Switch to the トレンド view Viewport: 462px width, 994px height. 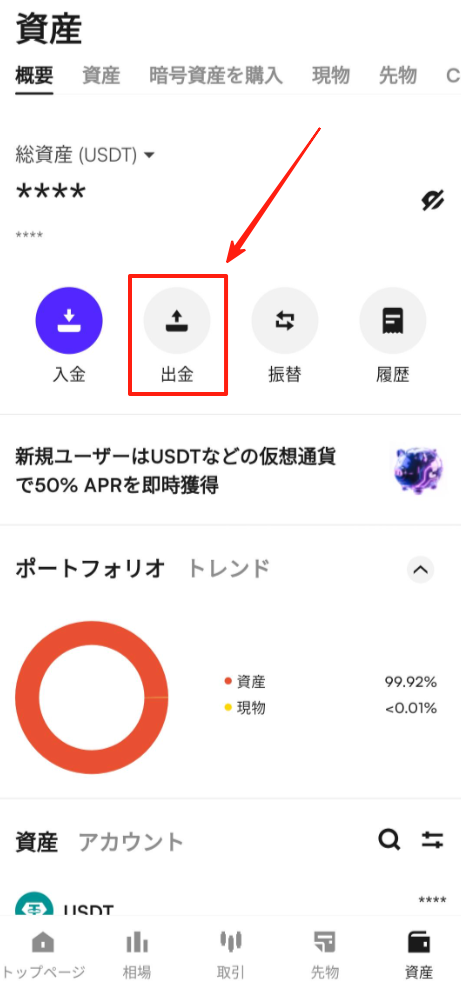point(229,569)
